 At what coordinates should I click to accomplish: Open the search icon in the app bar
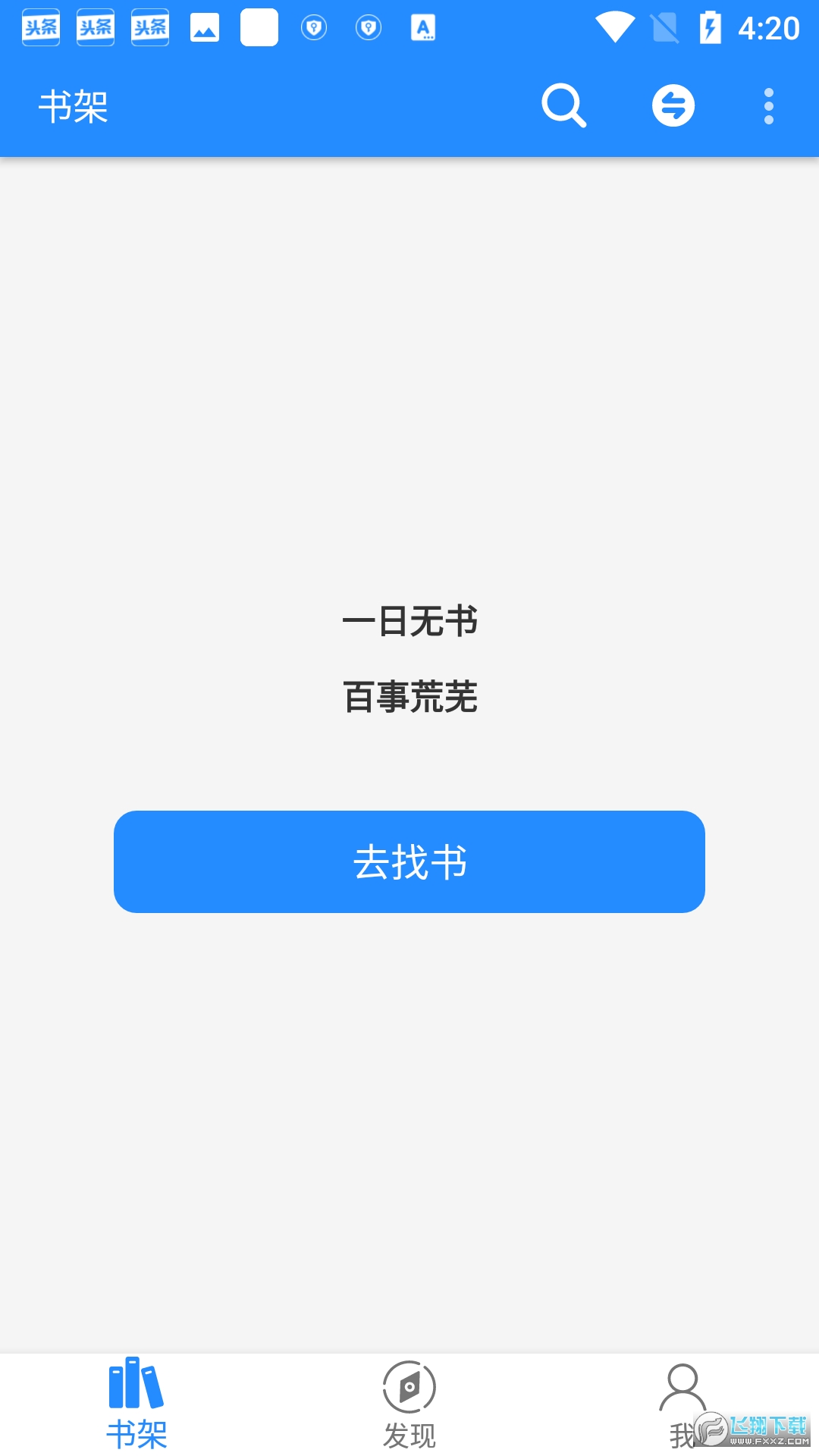pyautogui.click(x=563, y=105)
